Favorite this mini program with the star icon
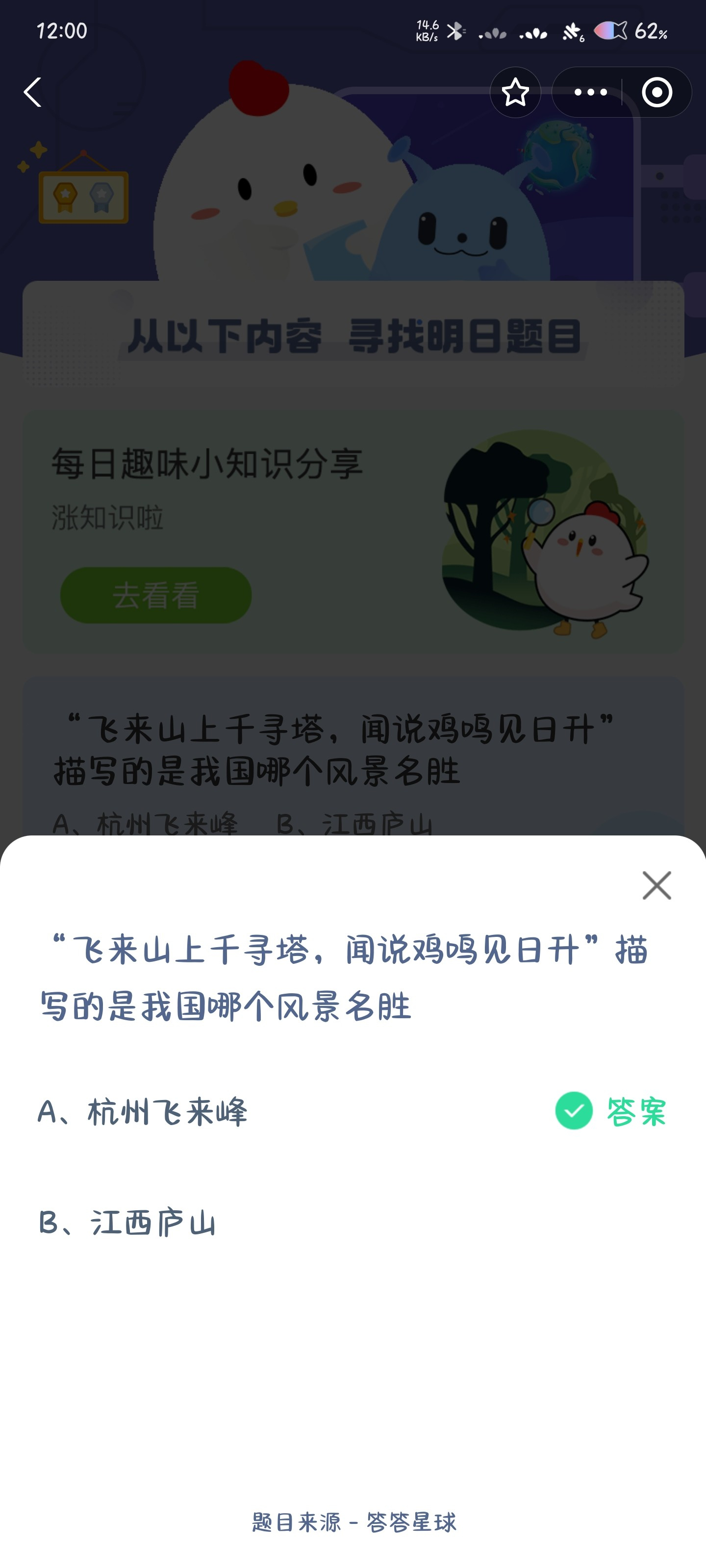Viewport: 706px width, 1568px height. [515, 93]
